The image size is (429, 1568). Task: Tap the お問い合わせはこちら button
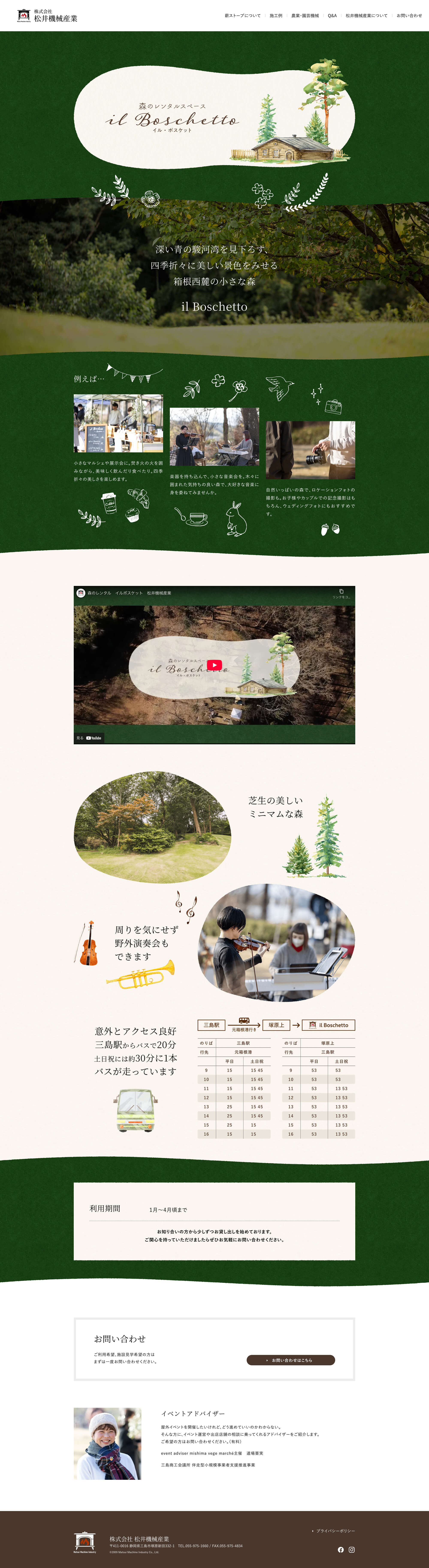coord(291,1360)
